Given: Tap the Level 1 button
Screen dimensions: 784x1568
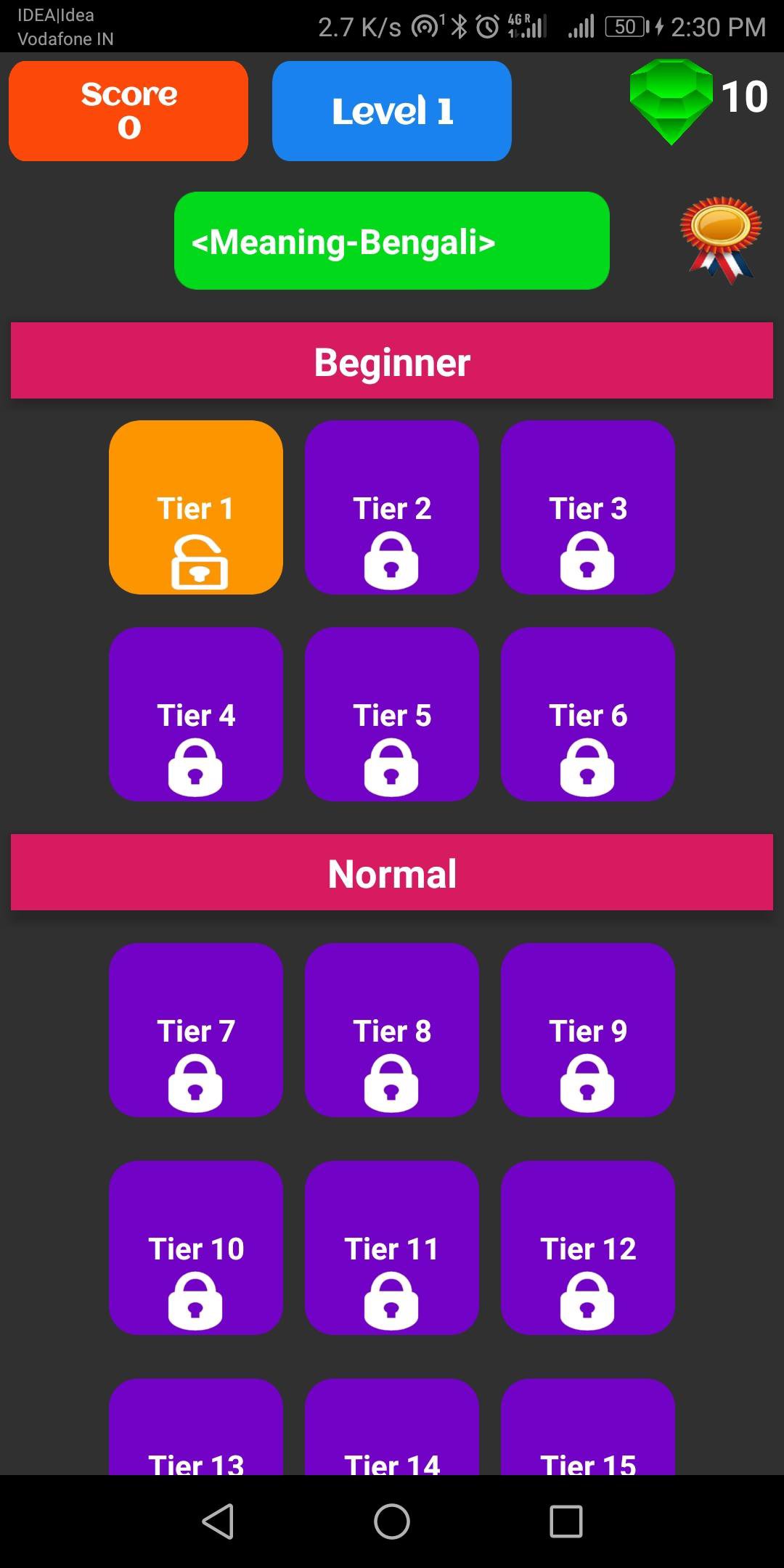Looking at the screenshot, I should (392, 111).
